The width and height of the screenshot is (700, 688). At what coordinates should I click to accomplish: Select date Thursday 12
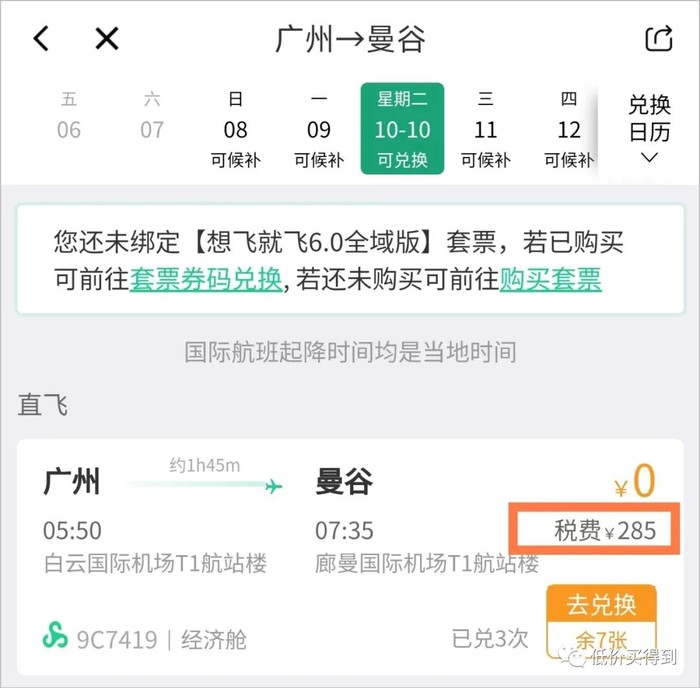click(568, 128)
